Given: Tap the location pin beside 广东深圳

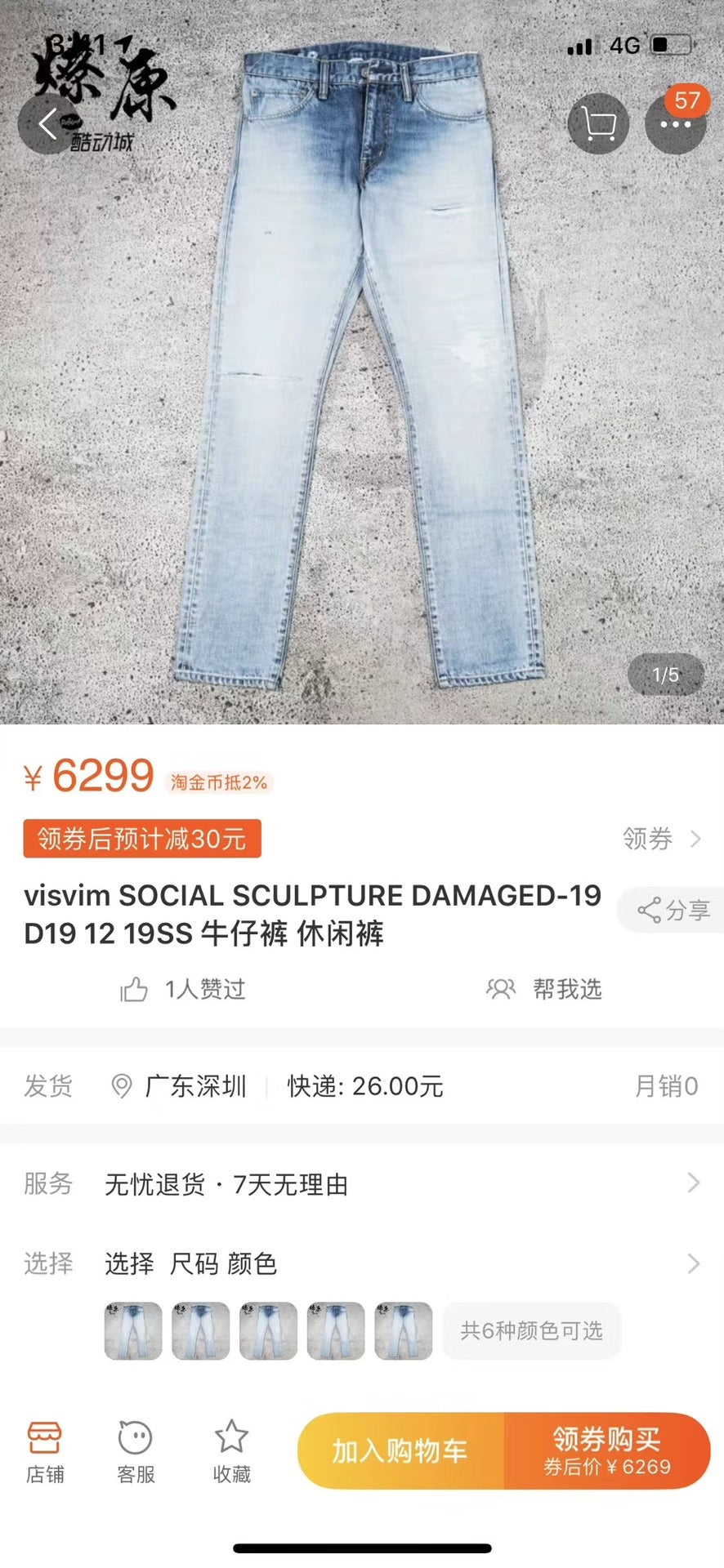Looking at the screenshot, I should [x=122, y=1087].
